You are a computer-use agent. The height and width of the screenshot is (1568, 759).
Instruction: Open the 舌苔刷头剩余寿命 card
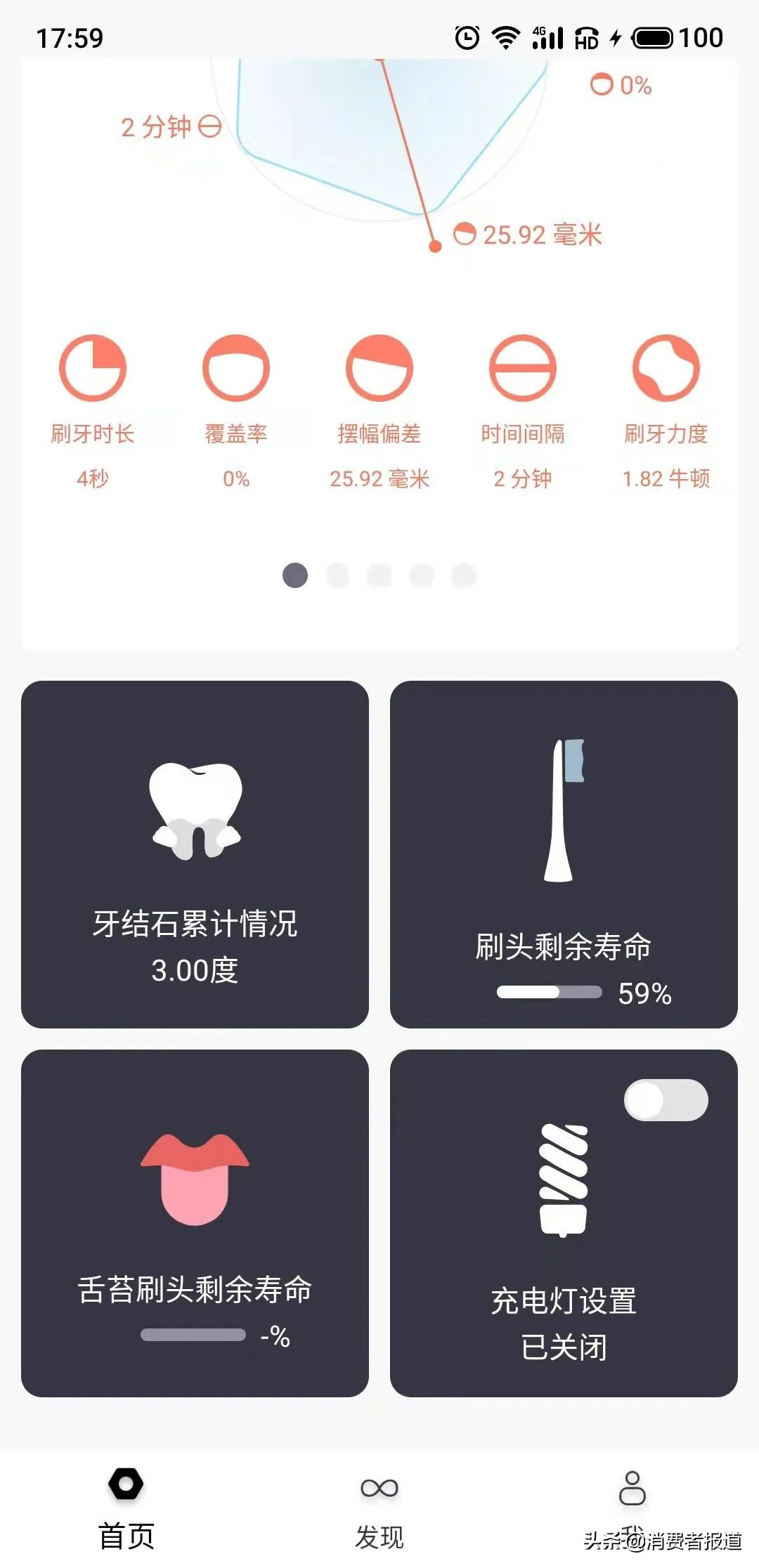(x=195, y=1222)
